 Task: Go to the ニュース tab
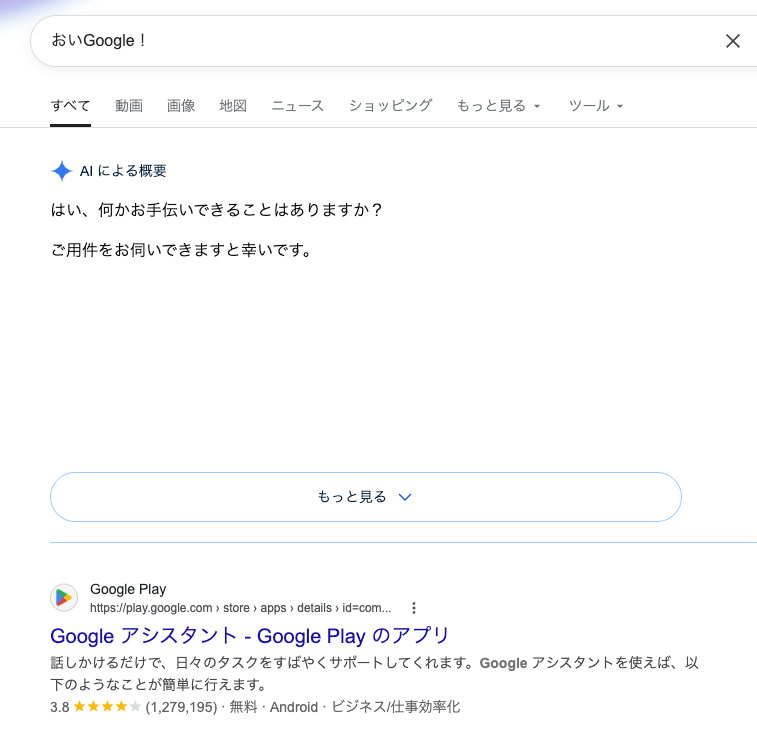[x=298, y=106]
